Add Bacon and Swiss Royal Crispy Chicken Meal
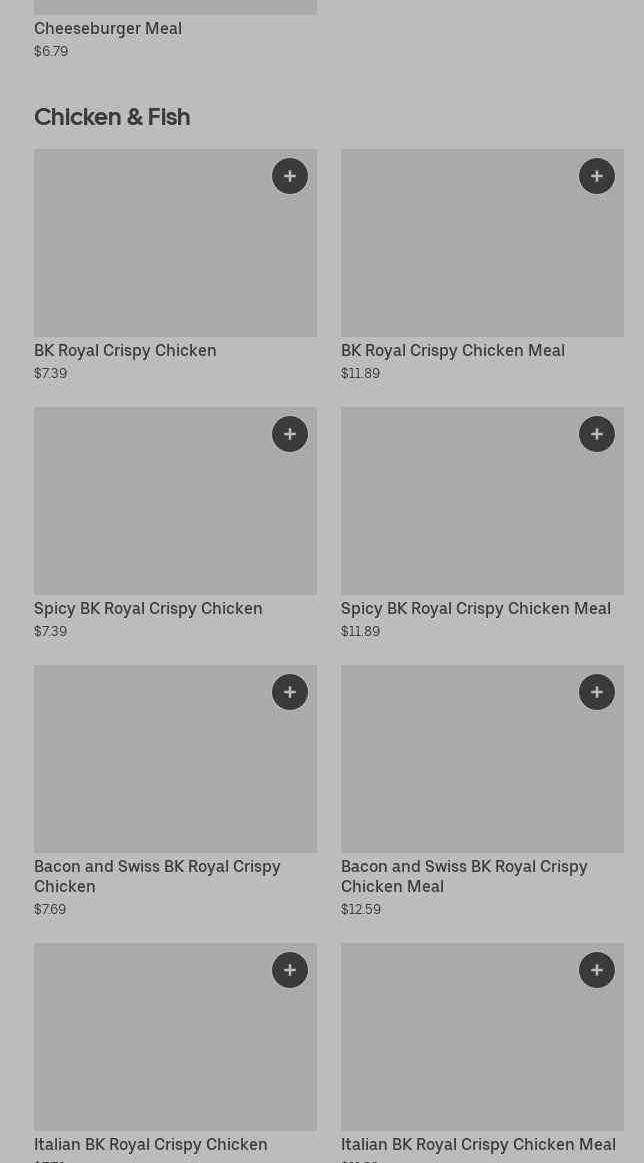644x1163 pixels. click(597, 692)
